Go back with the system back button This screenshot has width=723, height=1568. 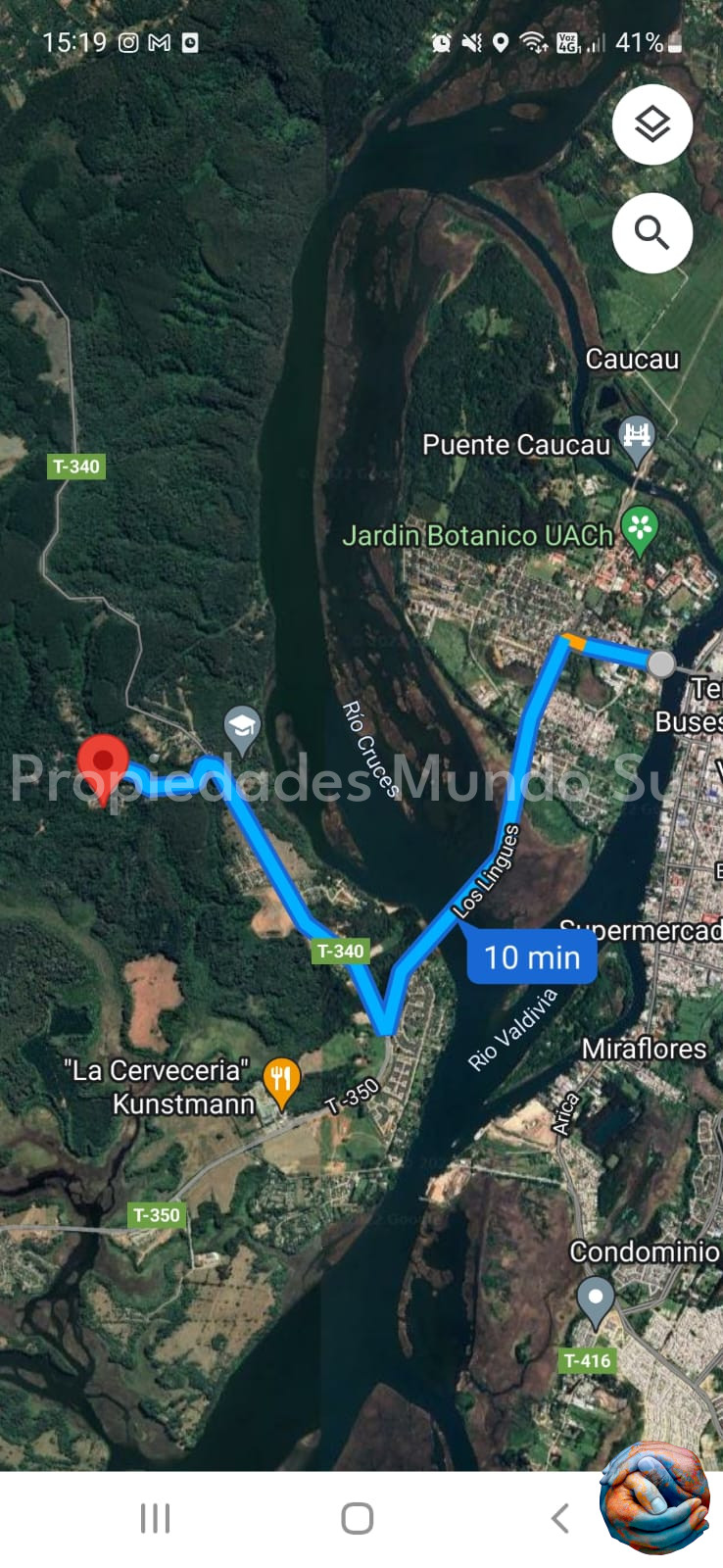click(x=559, y=1518)
